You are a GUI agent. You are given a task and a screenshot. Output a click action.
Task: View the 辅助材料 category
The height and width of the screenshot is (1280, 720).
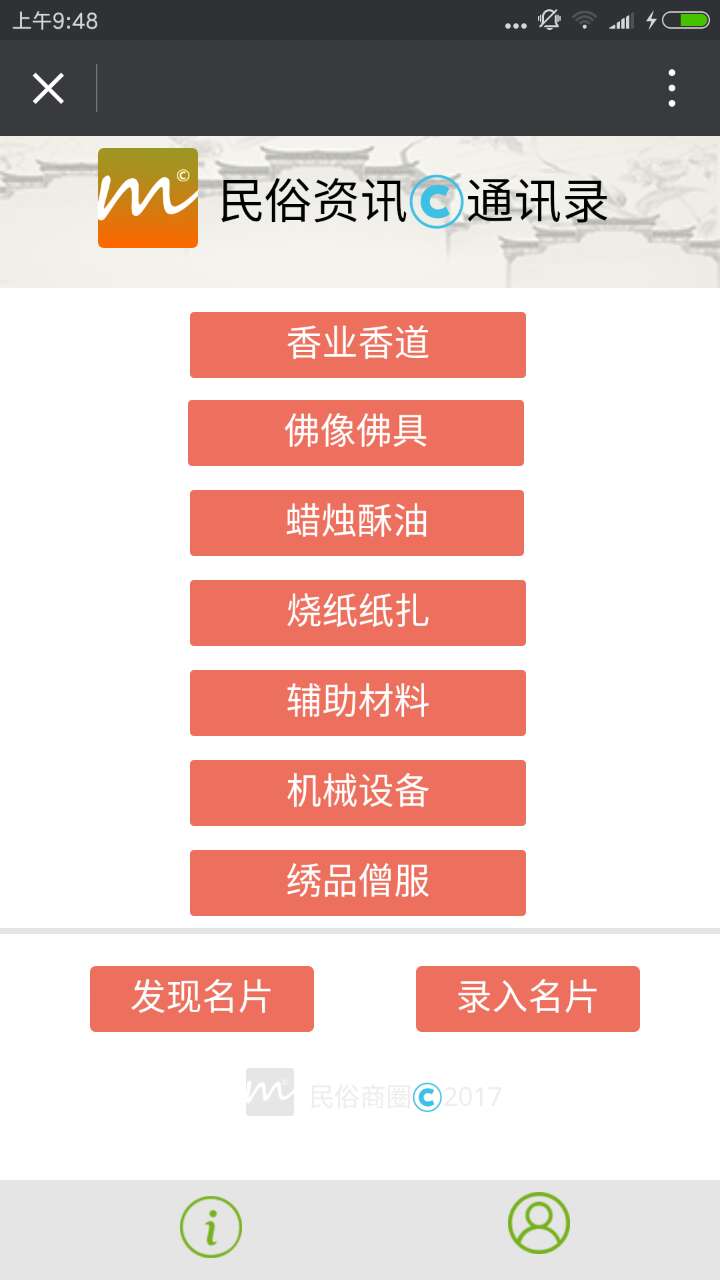coord(357,703)
